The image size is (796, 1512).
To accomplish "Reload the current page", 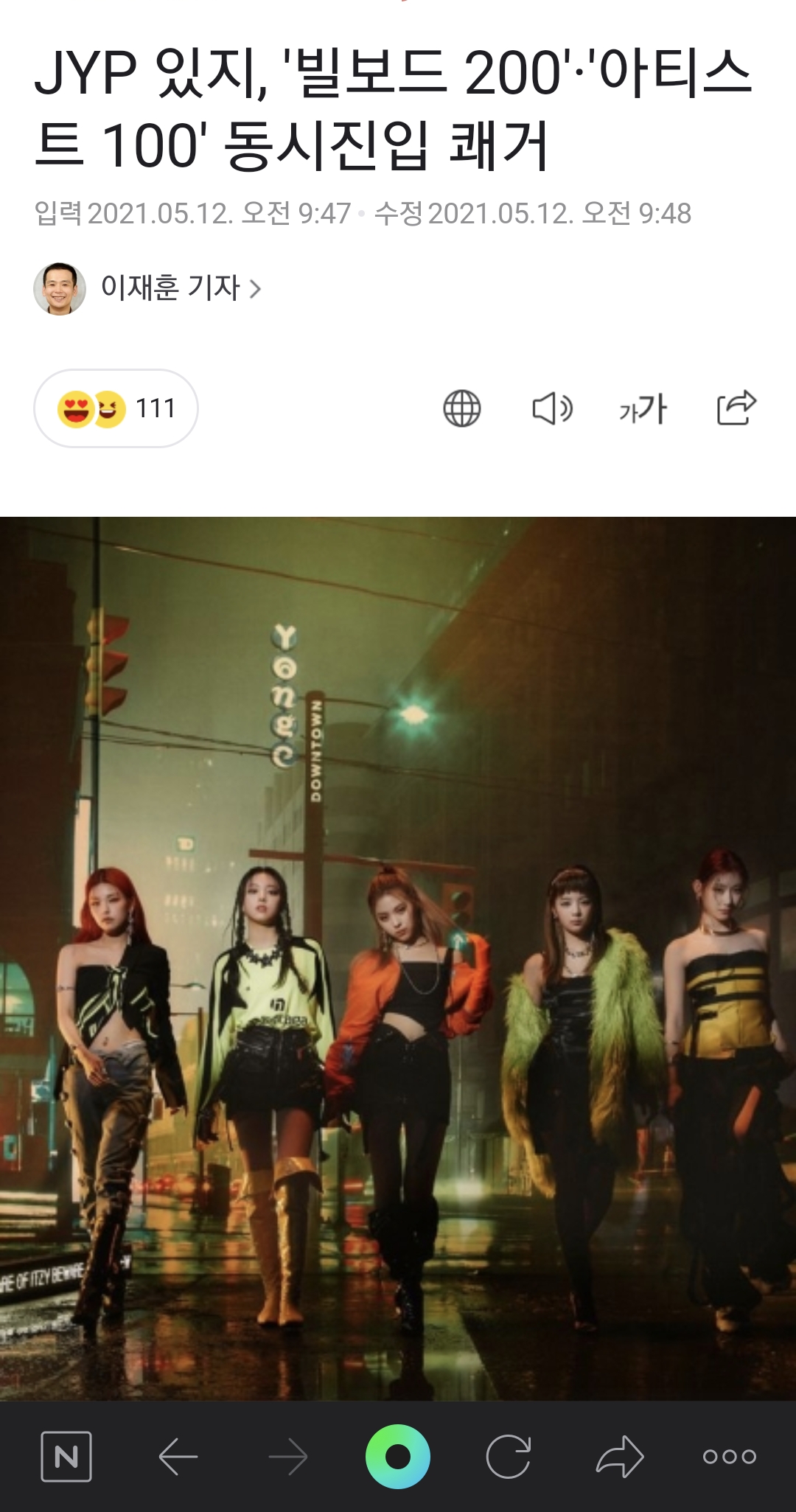I will pyautogui.click(x=509, y=1457).
